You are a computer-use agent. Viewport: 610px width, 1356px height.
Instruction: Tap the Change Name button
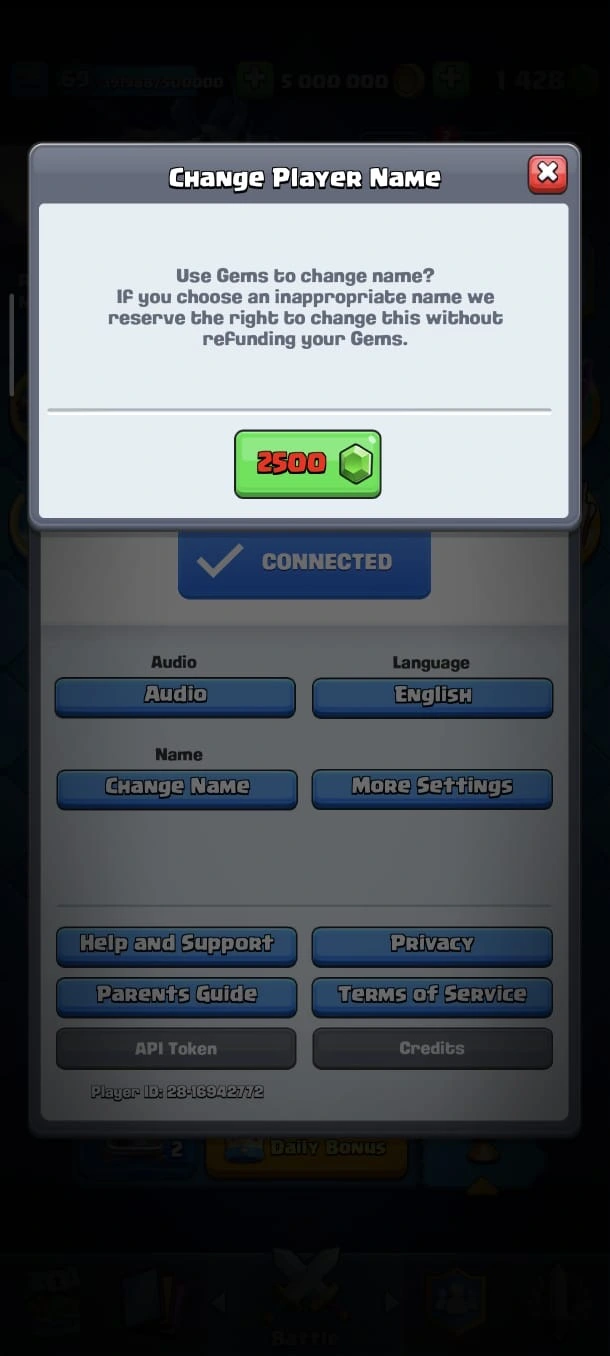(176, 788)
